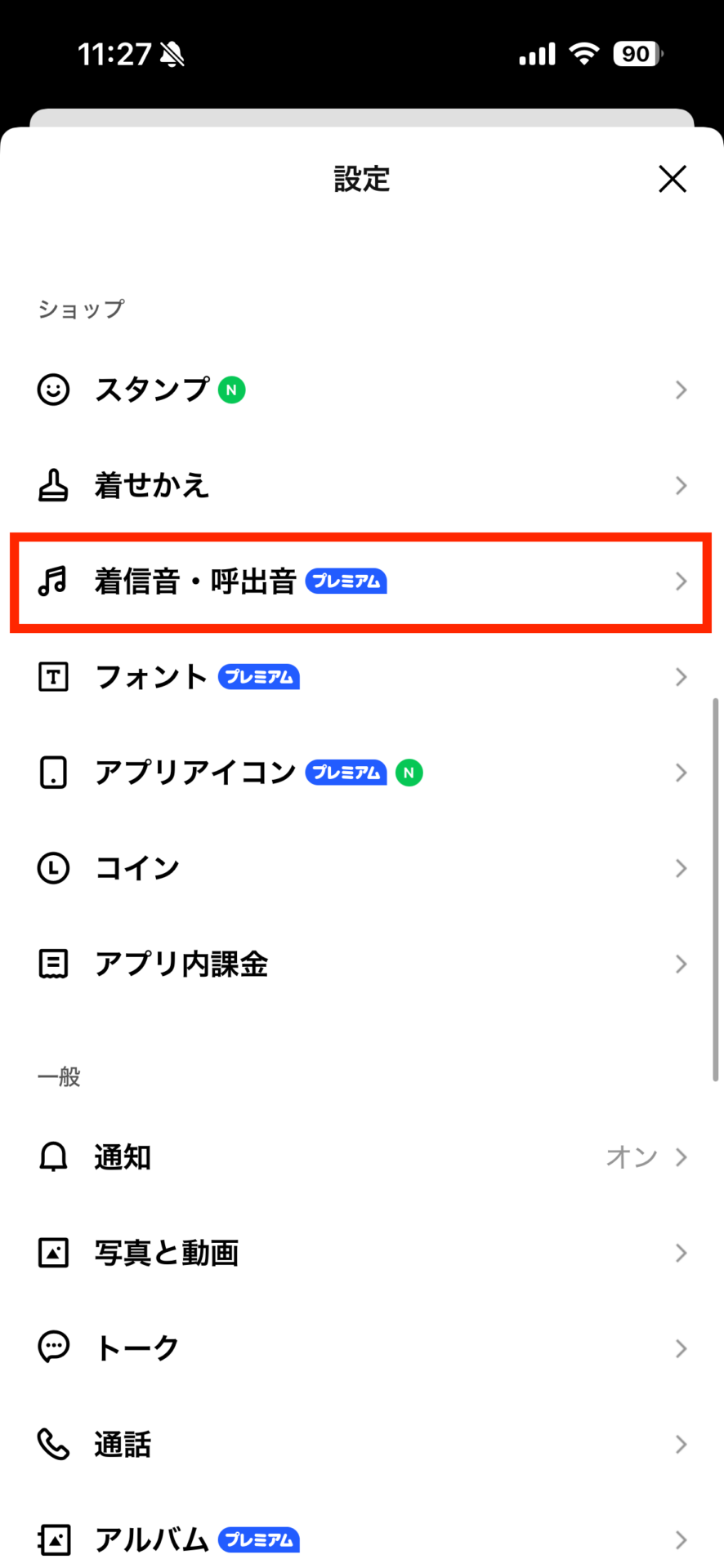This screenshot has height=1568, width=724.
Task: Open the スタンプ sticker shop icon
Action: (x=52, y=390)
